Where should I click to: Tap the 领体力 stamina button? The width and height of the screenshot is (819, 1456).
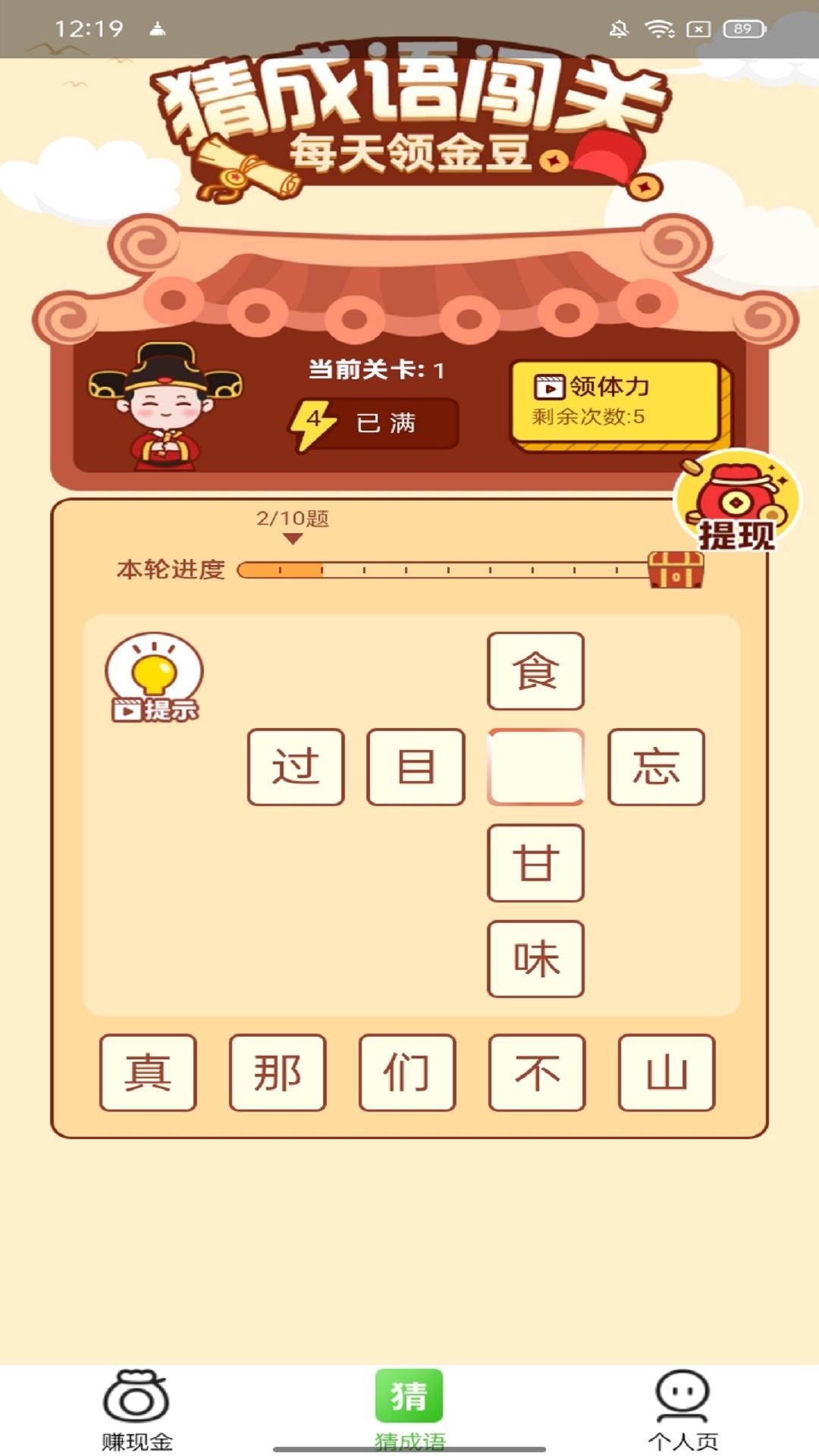pyautogui.click(x=616, y=402)
